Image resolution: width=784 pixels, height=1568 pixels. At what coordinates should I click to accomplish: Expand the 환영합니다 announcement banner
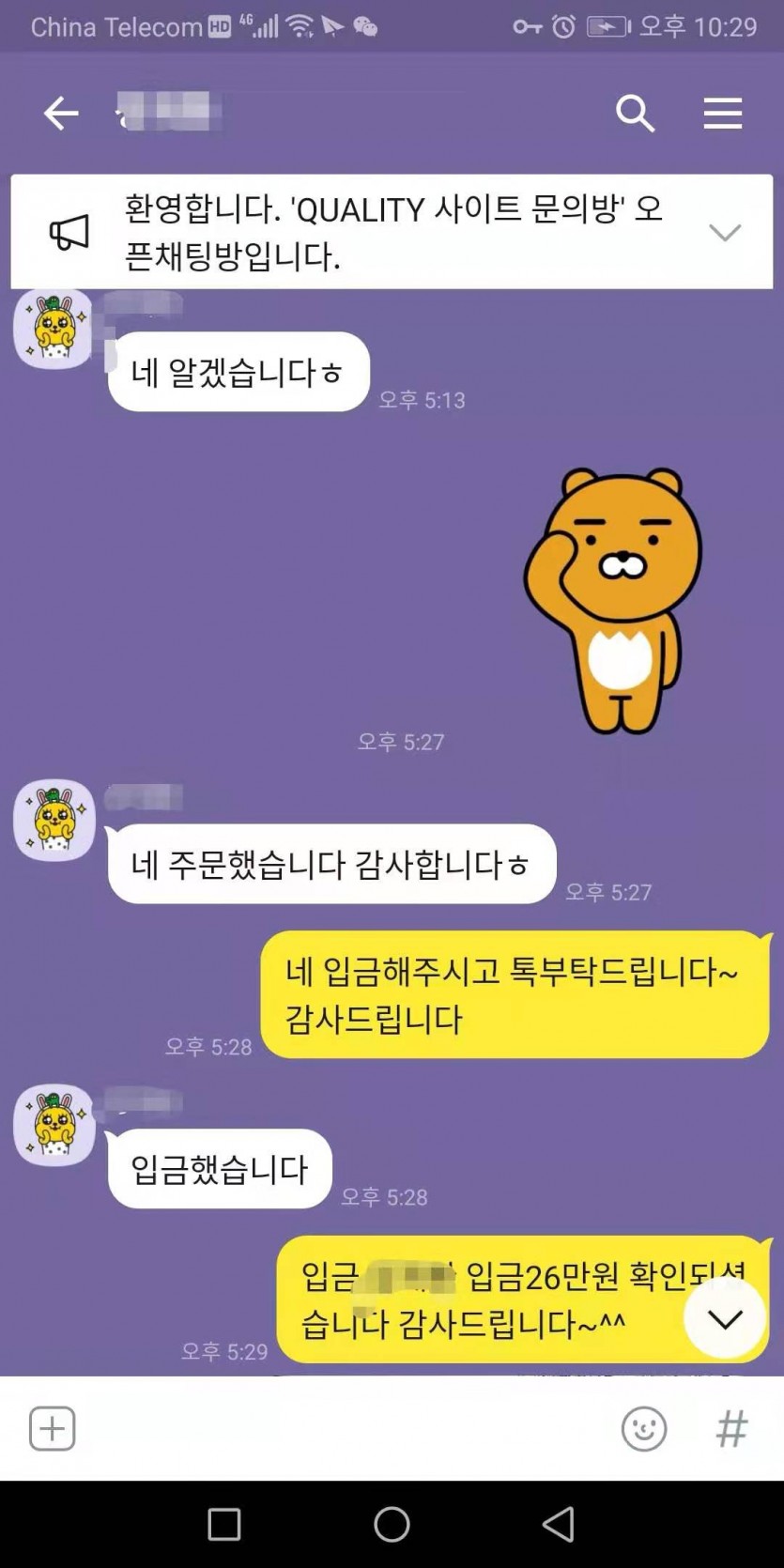click(724, 232)
